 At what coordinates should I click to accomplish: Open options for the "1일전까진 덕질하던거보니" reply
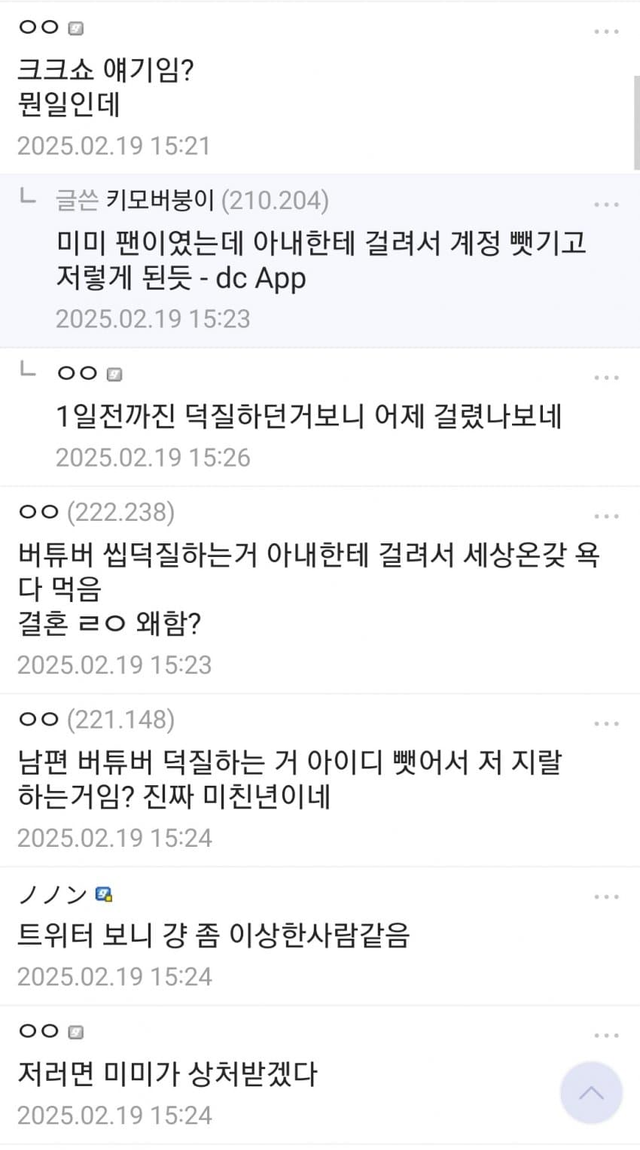[606, 378]
